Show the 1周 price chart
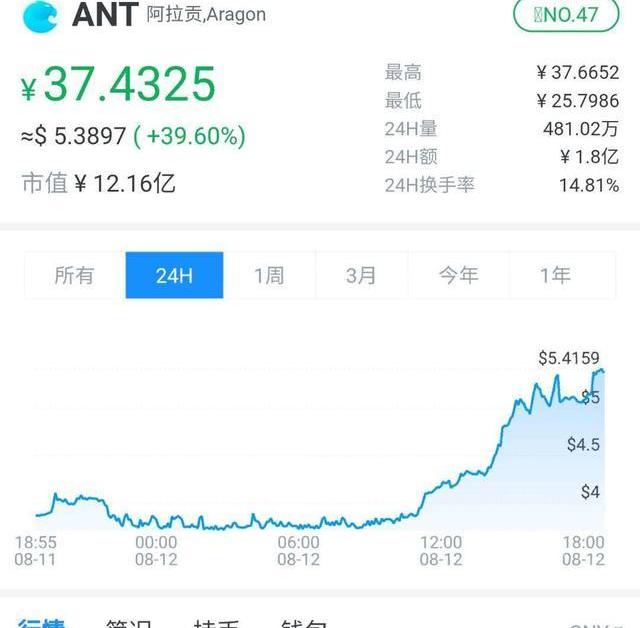The image size is (640, 628). (269, 275)
